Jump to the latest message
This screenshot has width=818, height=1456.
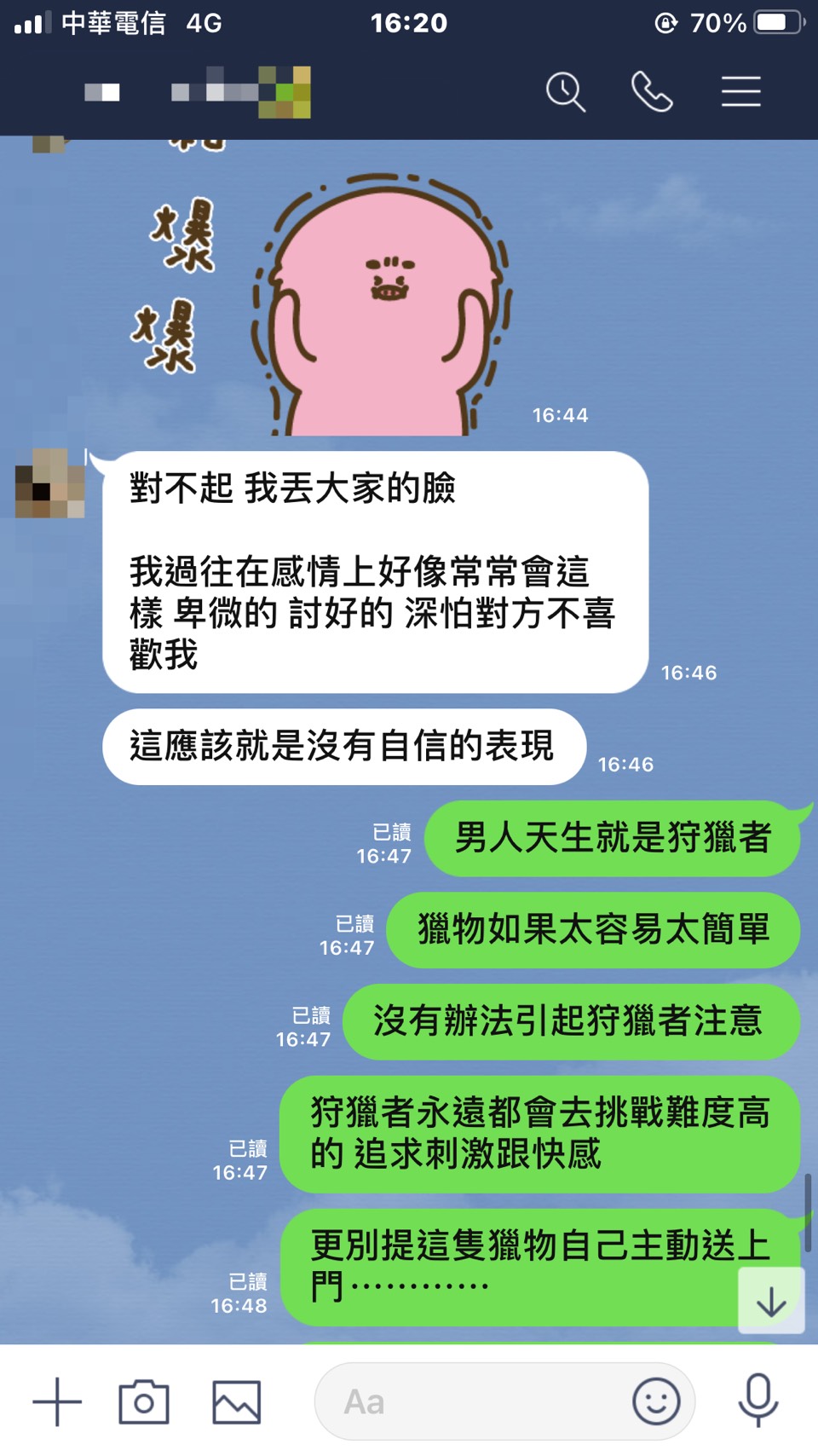(x=771, y=1301)
